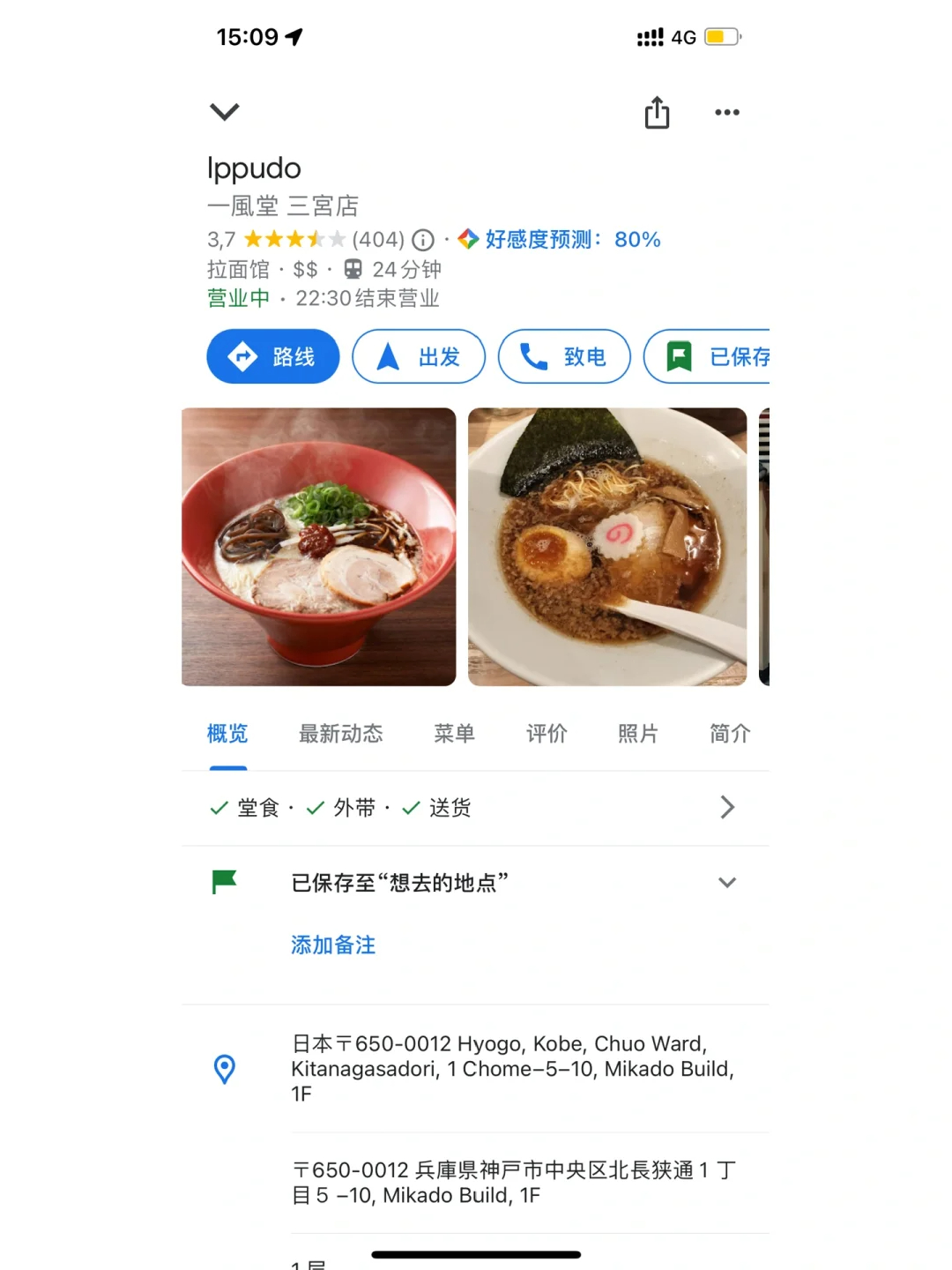Select the 概览 overview tab
Screen dimensions: 952x1270
(x=227, y=734)
